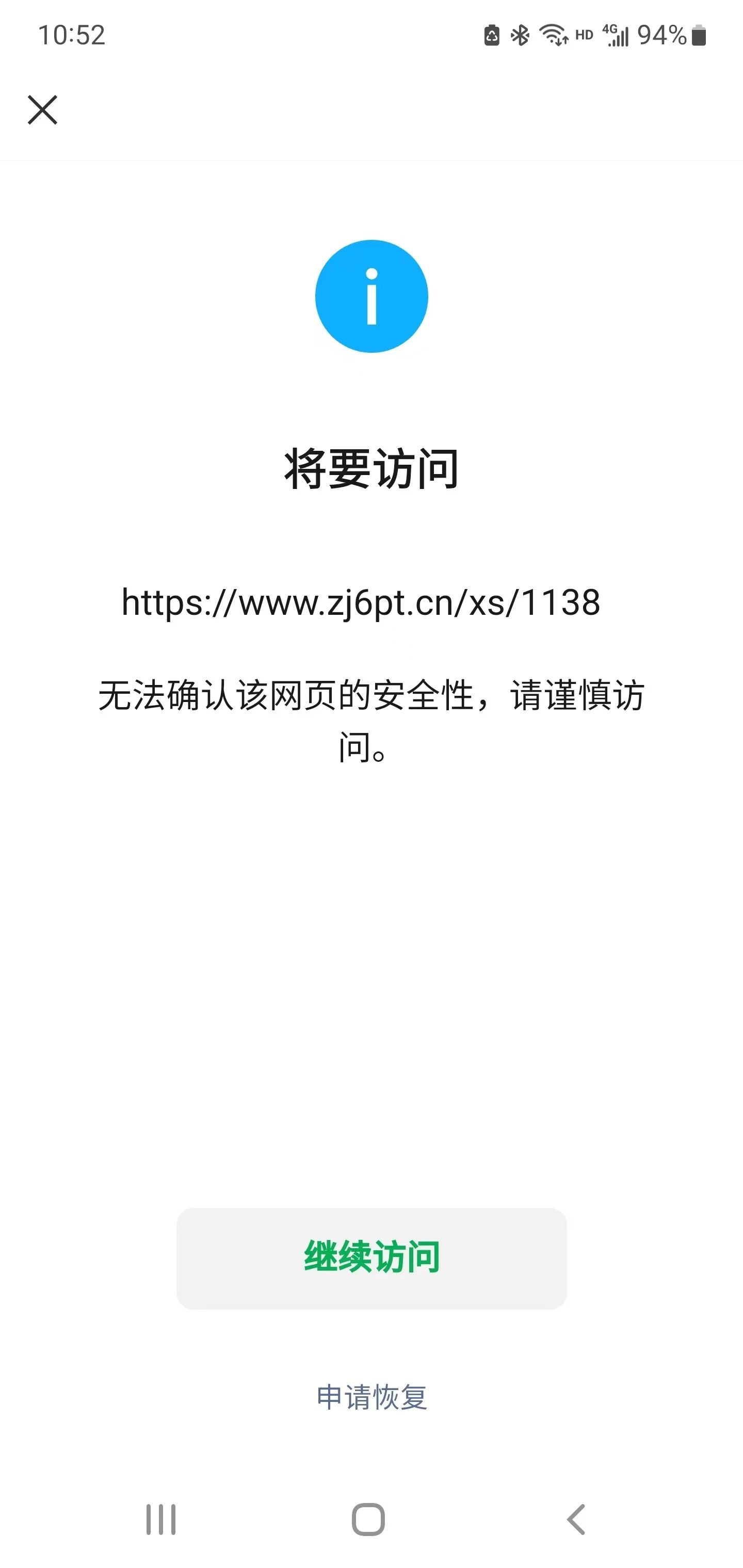Tap 继续访问 to continue to the site
Screen dimensions: 743x1568
tap(372, 1258)
